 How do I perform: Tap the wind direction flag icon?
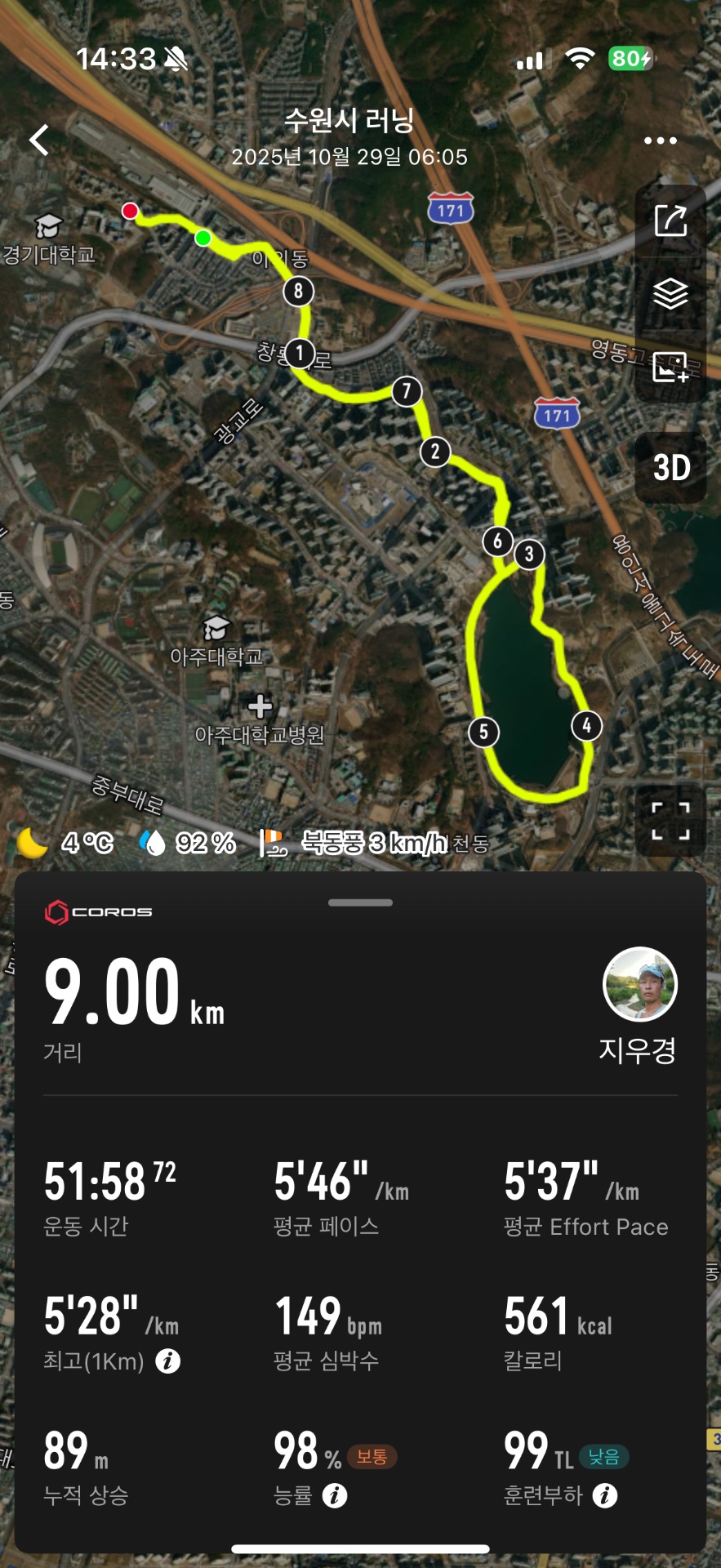pos(273,842)
